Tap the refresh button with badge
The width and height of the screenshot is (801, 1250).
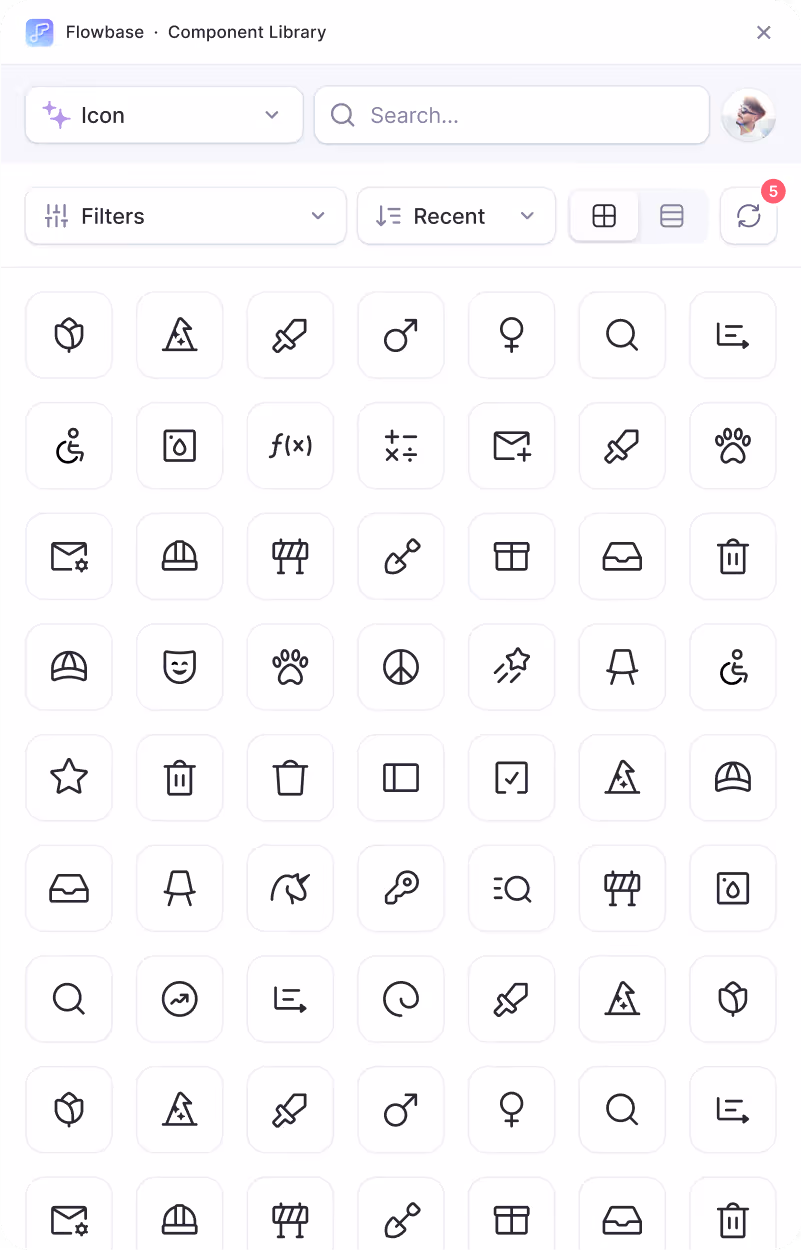click(749, 216)
